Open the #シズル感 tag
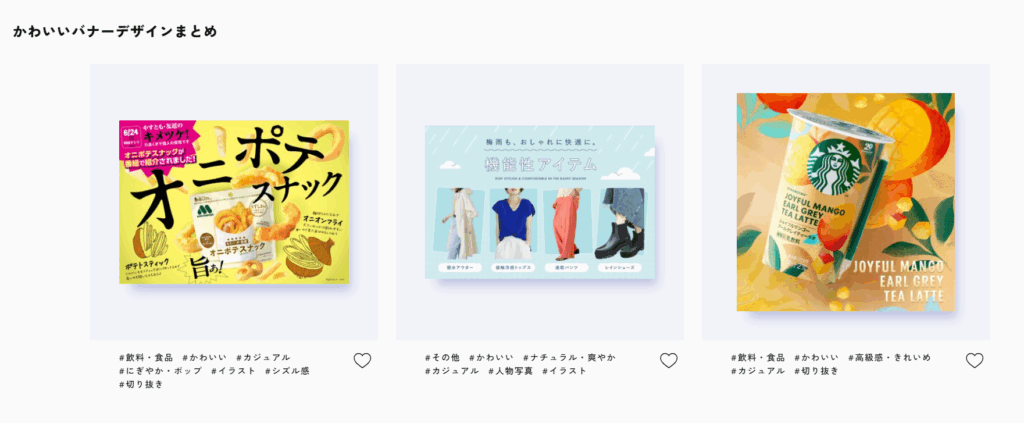Screen dimensions: 1024x423 pyautogui.click(x=287, y=371)
